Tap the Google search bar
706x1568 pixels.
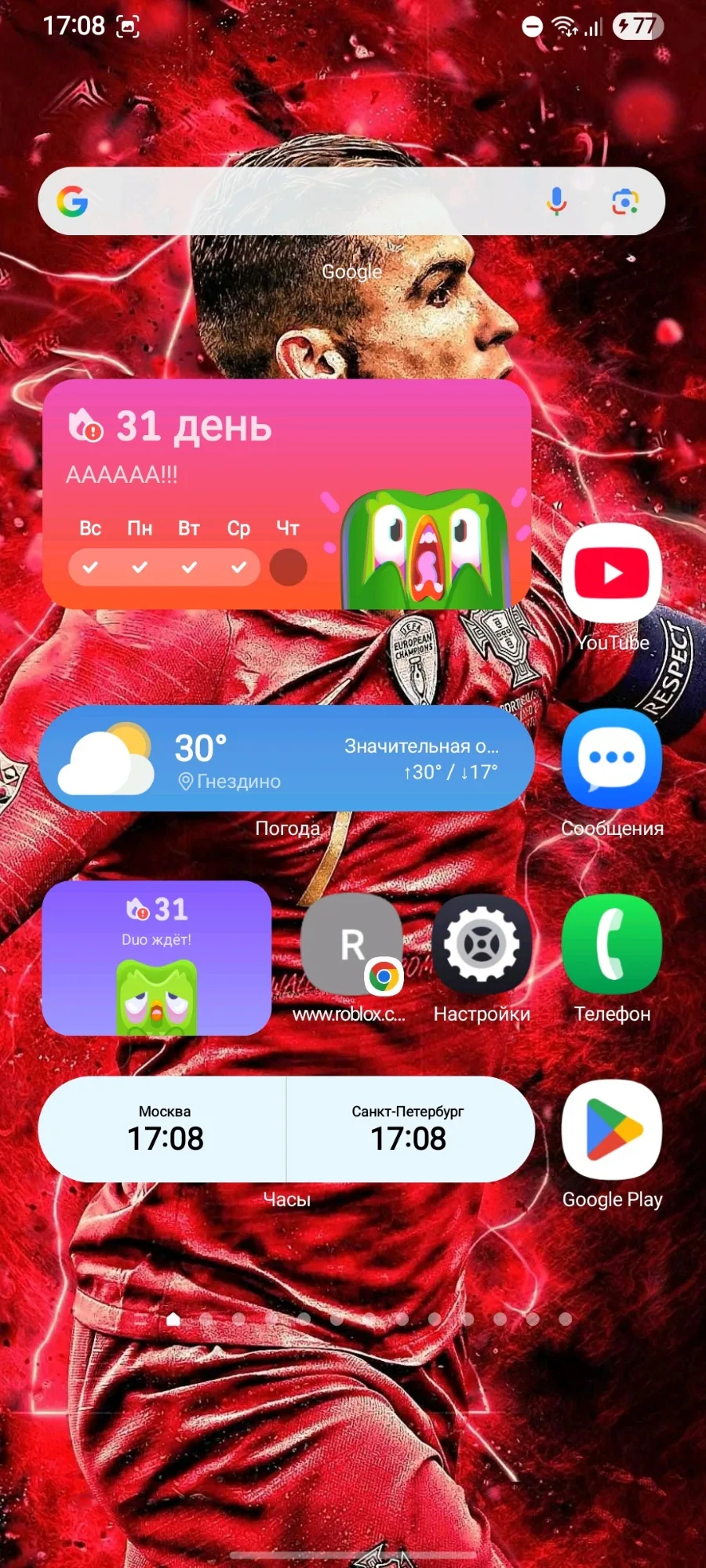[x=351, y=201]
